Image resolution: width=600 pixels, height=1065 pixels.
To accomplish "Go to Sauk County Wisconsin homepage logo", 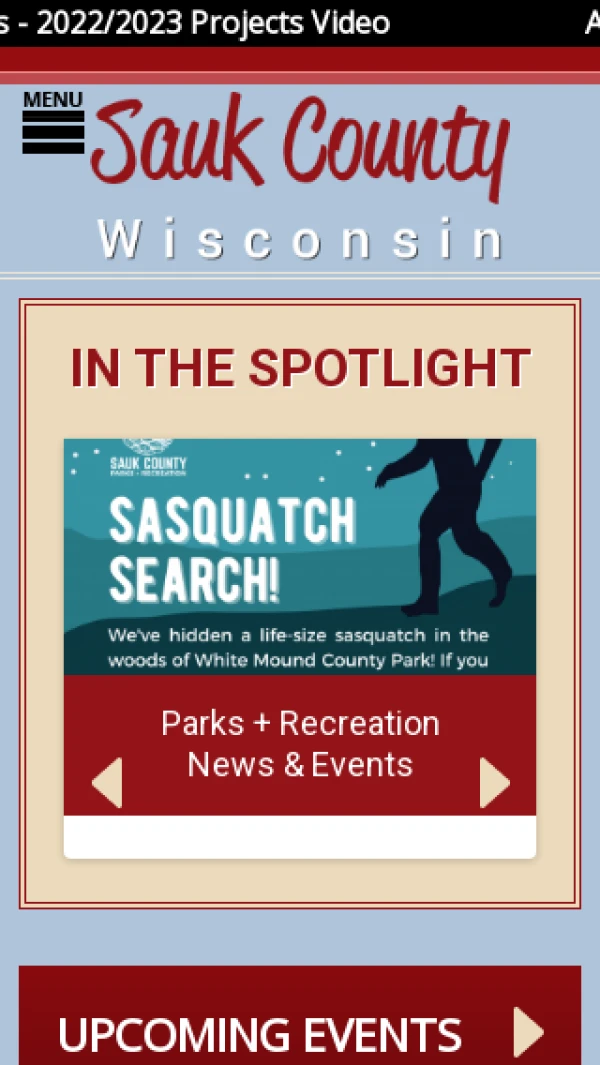I will [x=300, y=175].
